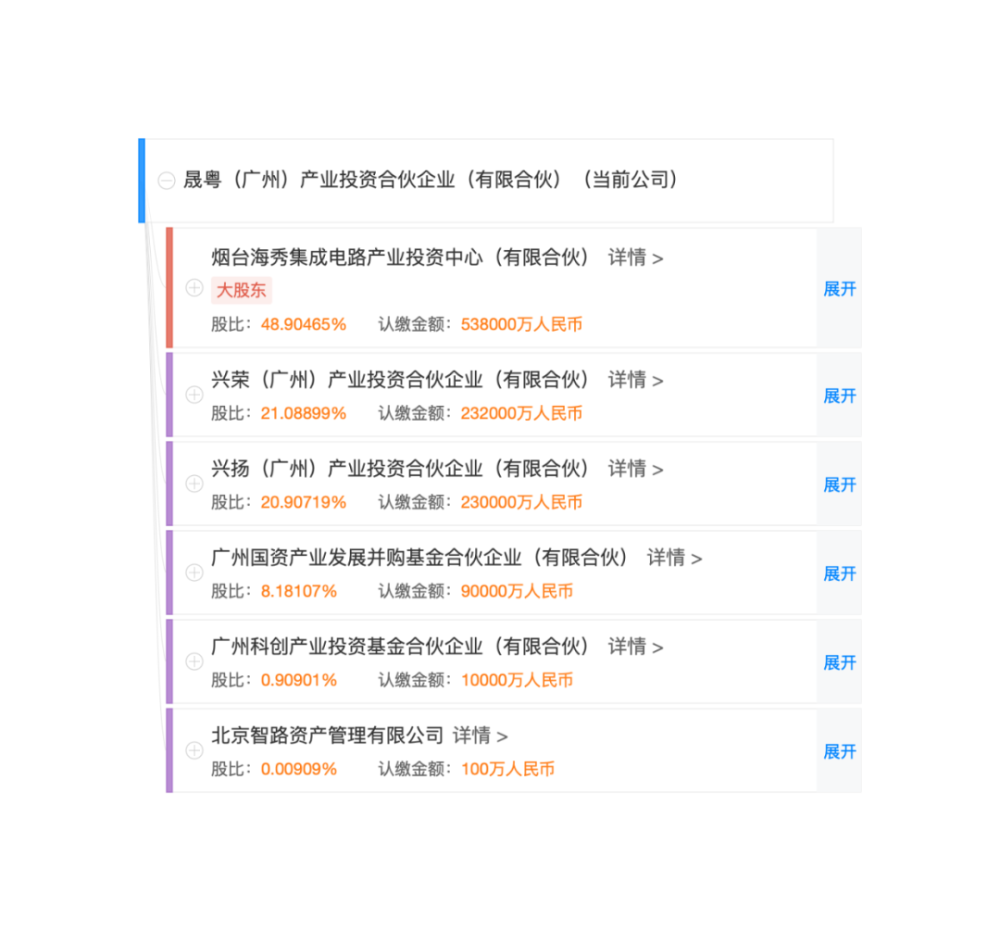Screen dimensions: 1000x931
Task: Tap 展开 on the 兴扬（广州）row
Action: 839,485
